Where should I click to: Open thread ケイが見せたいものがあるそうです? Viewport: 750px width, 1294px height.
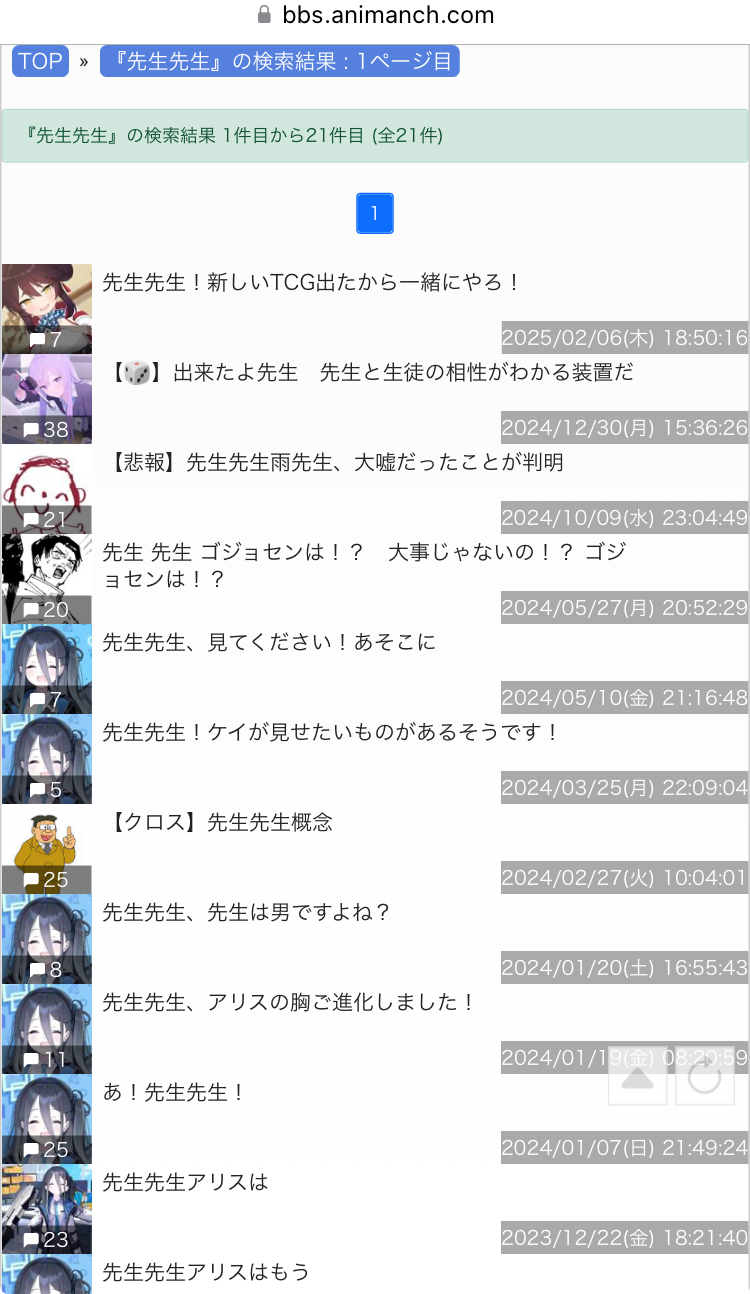[x=331, y=732]
